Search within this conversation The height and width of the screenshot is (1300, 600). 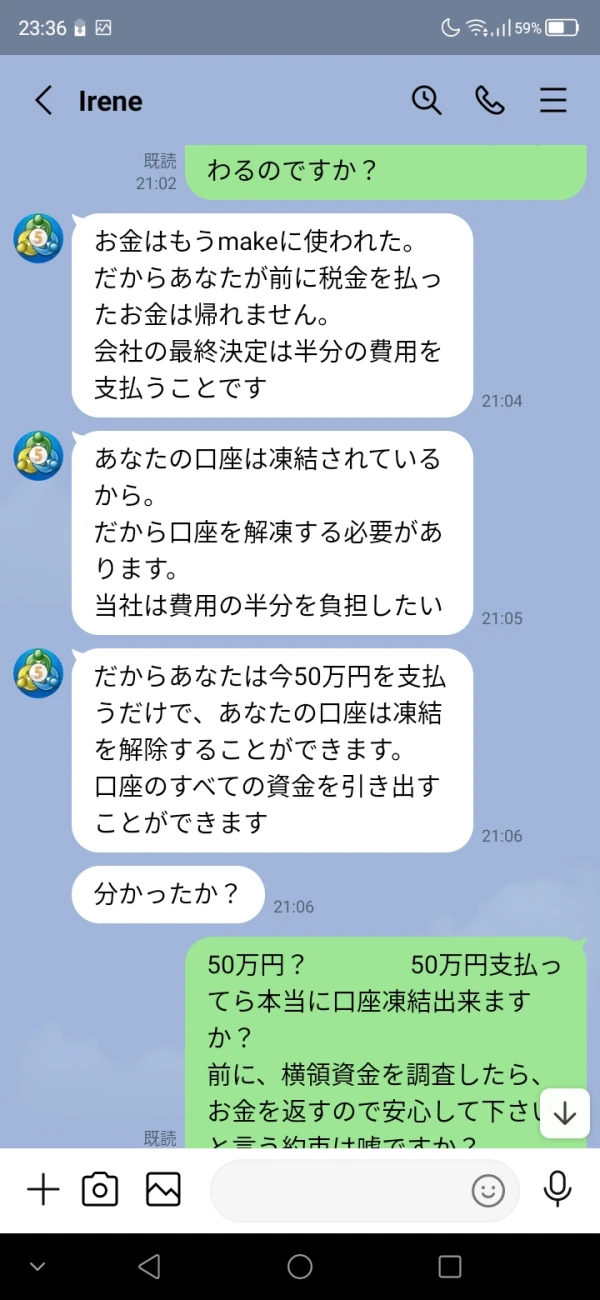[427, 100]
